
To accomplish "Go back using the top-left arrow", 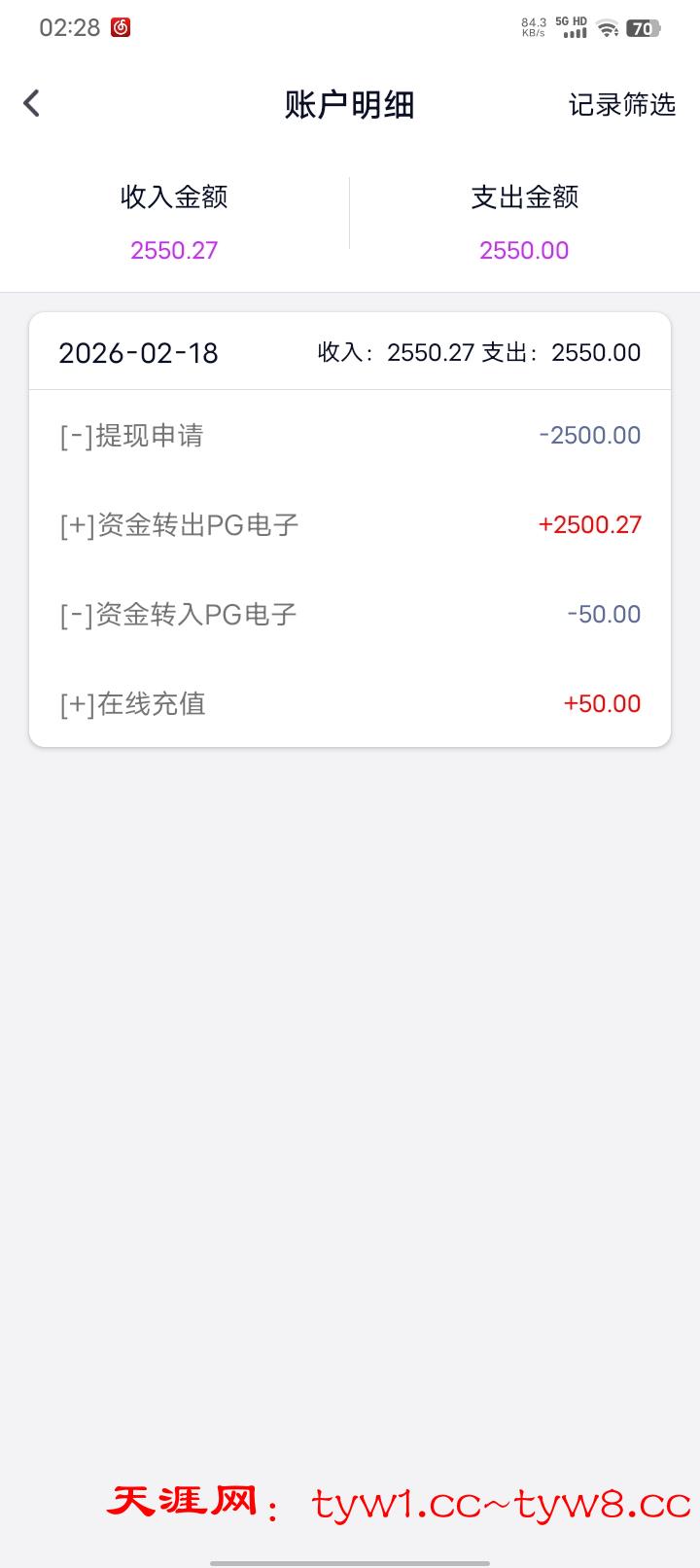I will (x=32, y=103).
